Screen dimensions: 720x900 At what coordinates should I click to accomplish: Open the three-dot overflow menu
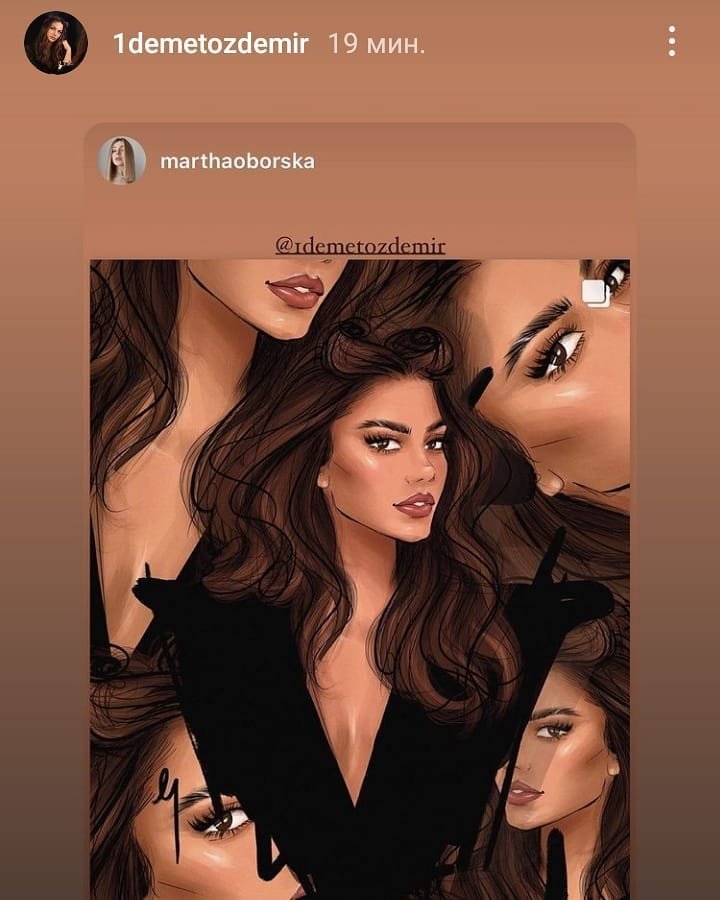click(672, 42)
